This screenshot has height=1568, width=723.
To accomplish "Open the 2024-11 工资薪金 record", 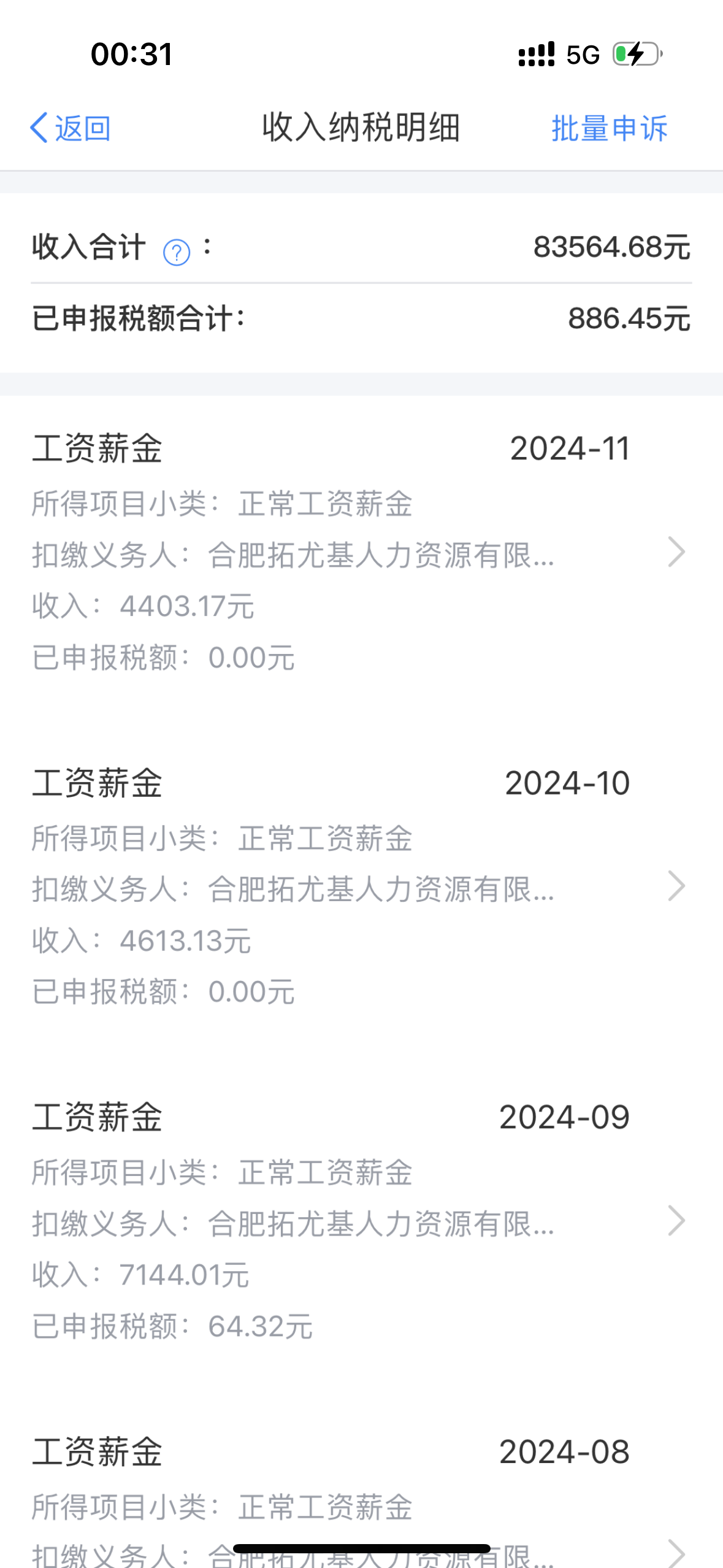I will tap(361, 552).
